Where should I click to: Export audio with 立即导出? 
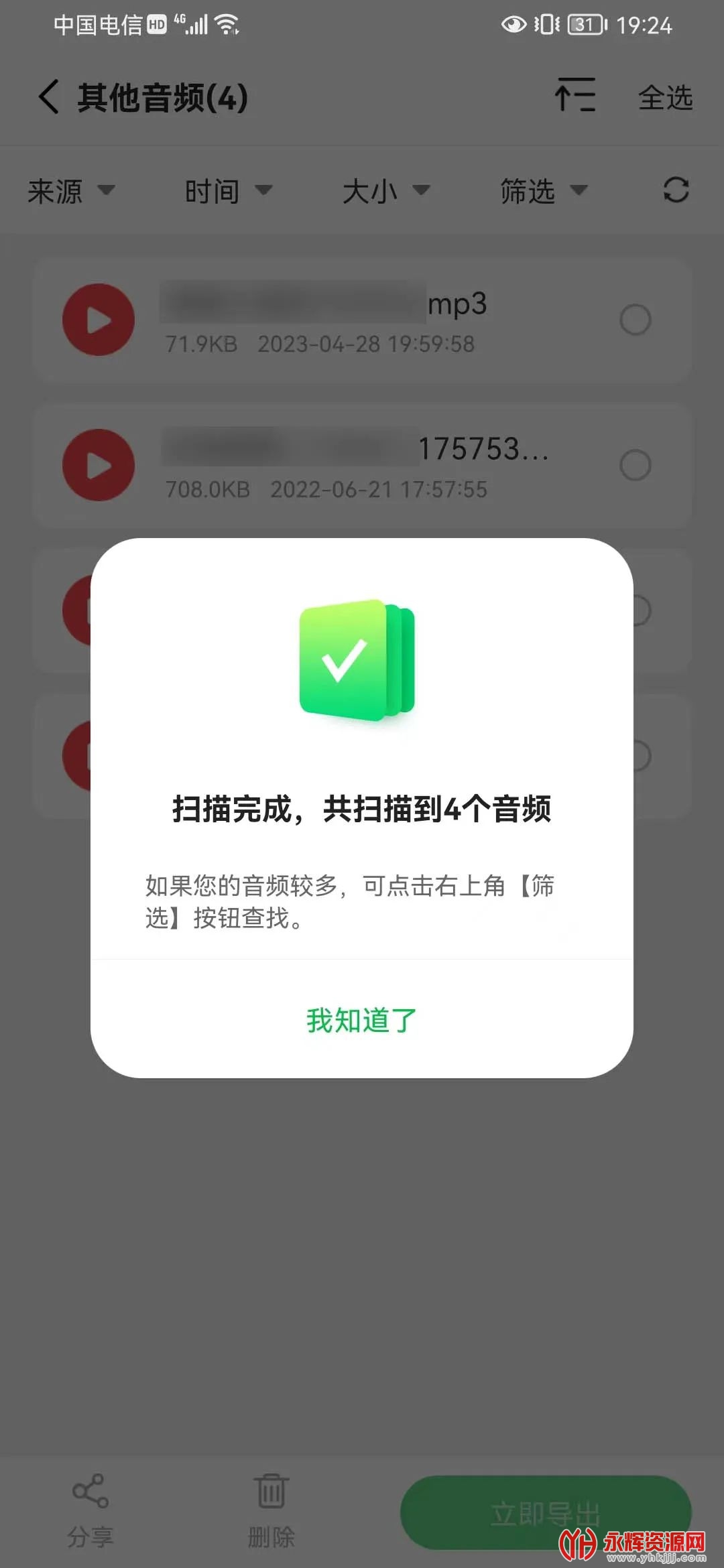tap(546, 1512)
